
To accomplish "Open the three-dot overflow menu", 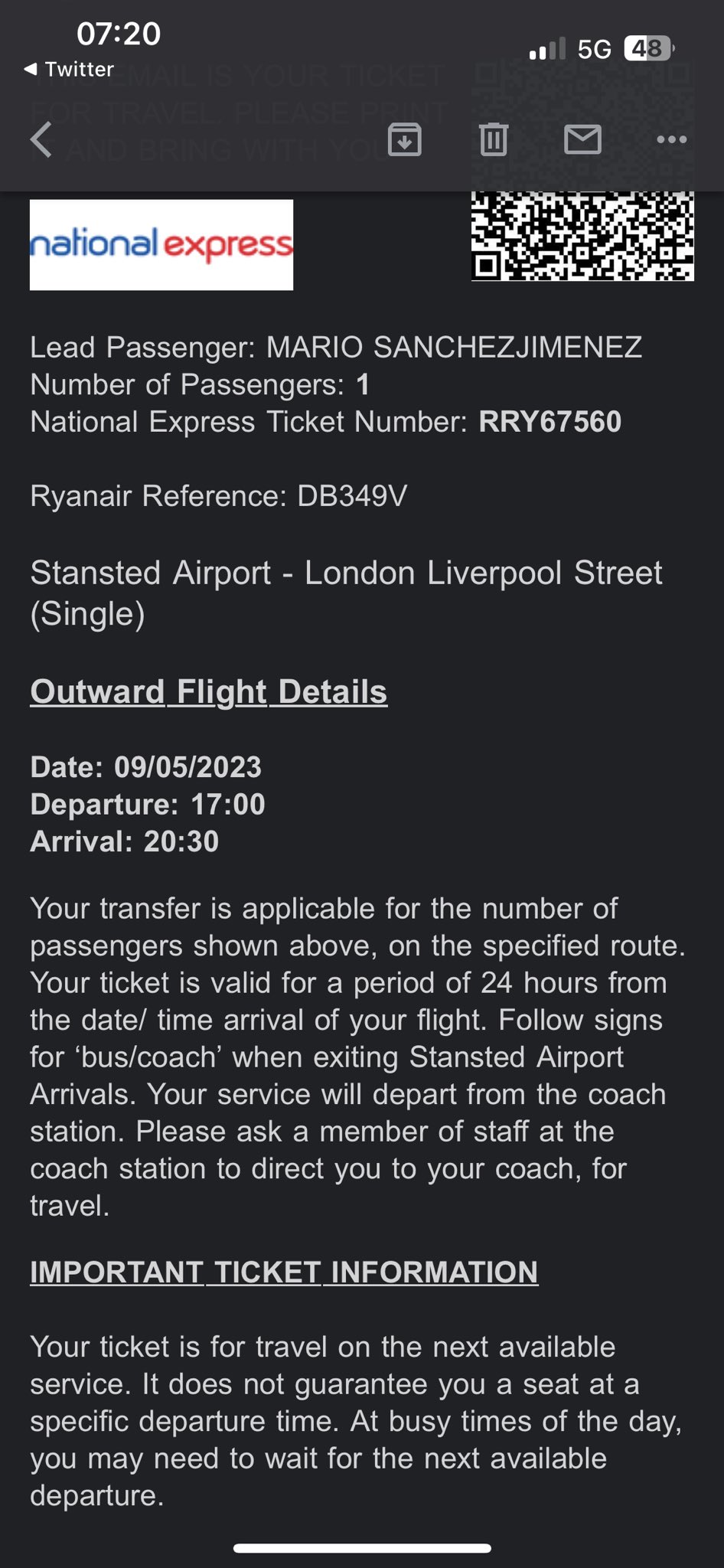I will pyautogui.click(x=671, y=140).
